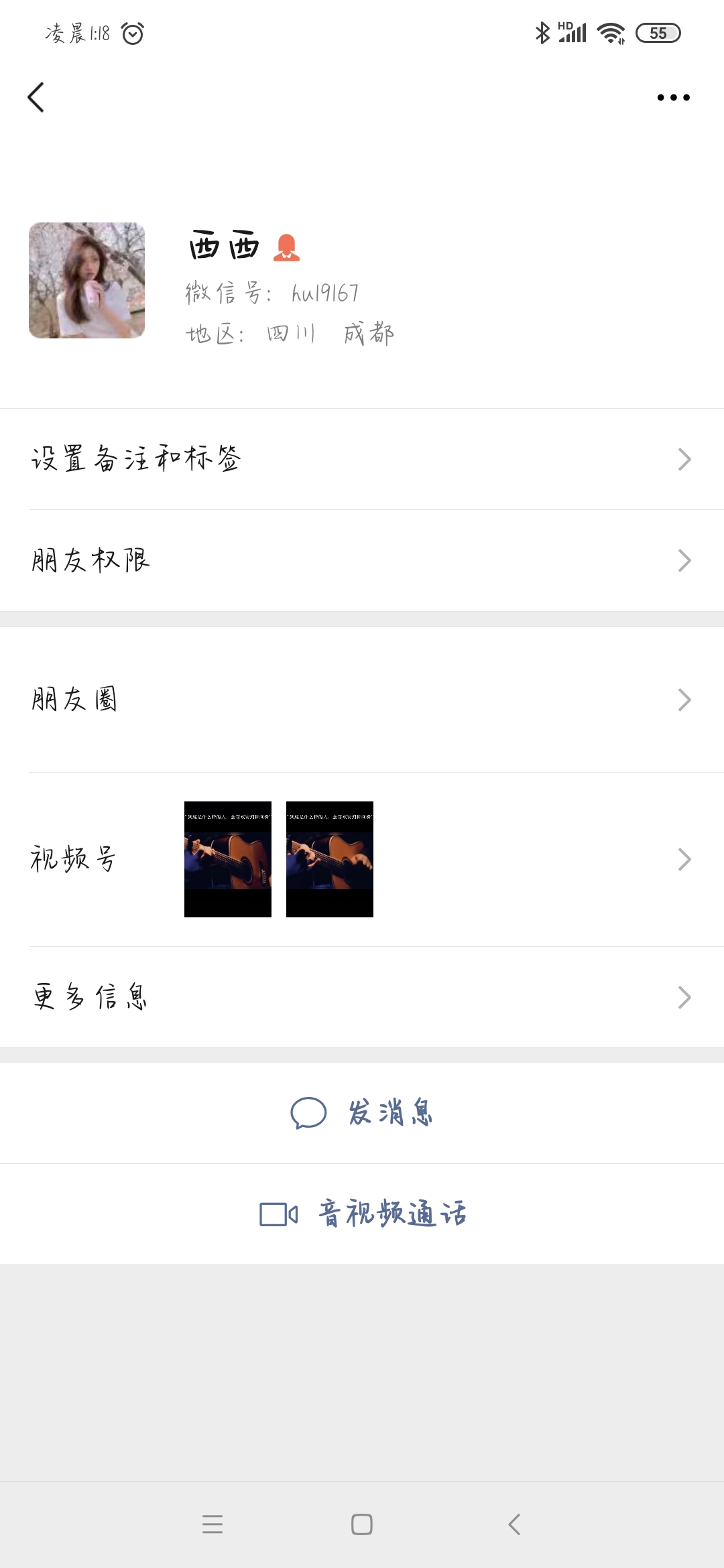The image size is (724, 1568).
Task: Open the first guitar video thumbnail
Action: [x=227, y=860]
